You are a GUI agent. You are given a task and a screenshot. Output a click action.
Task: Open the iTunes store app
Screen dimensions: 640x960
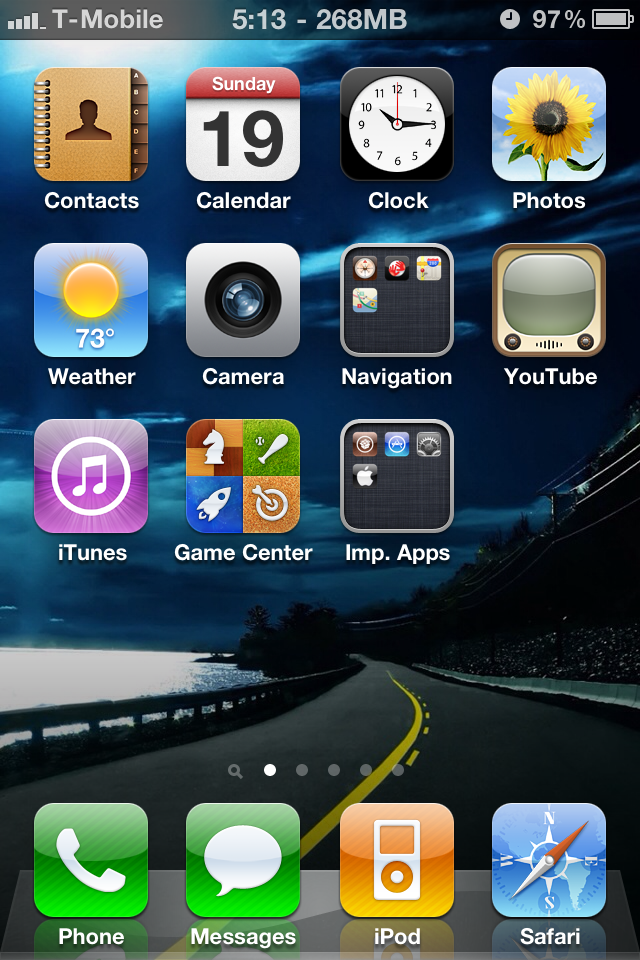click(x=91, y=477)
